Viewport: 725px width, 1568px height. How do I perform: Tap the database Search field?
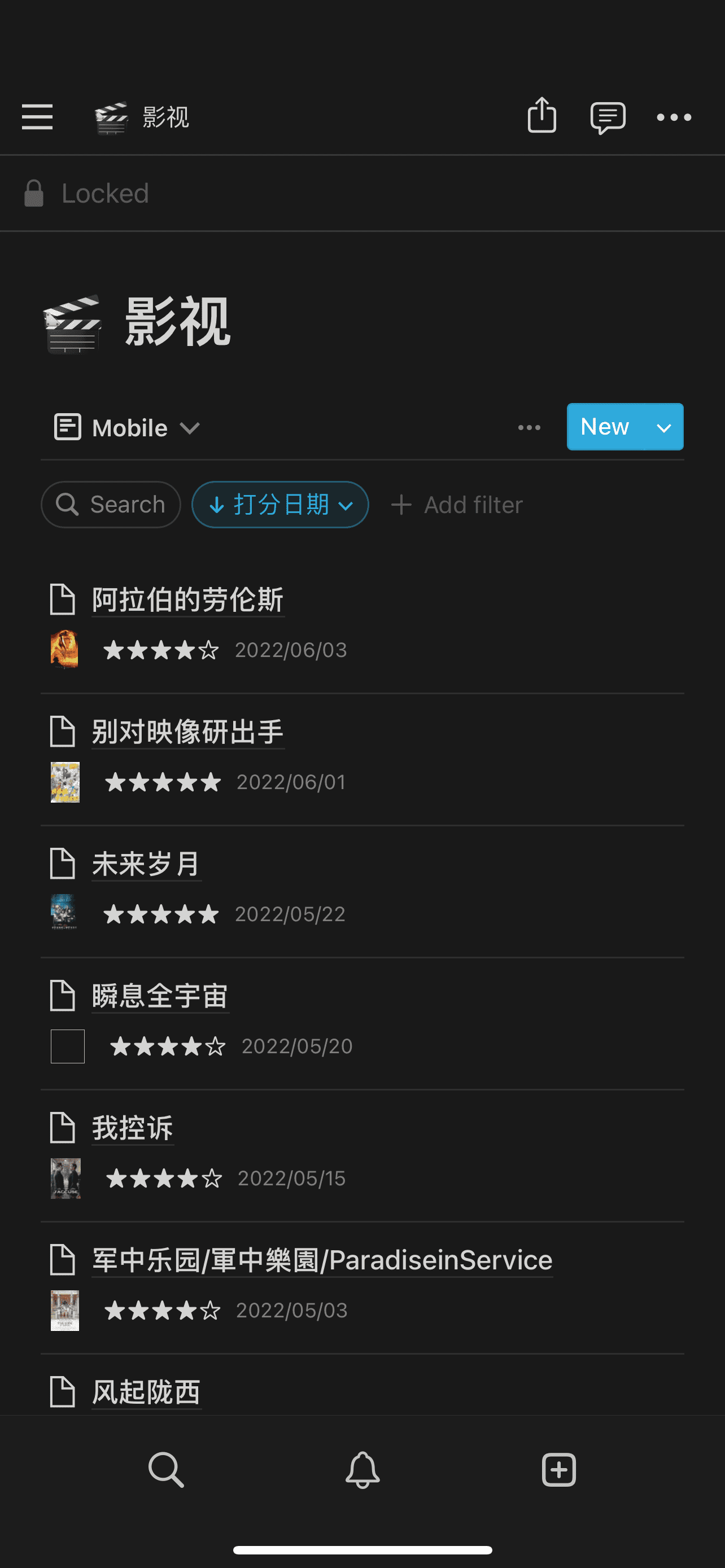point(111,505)
